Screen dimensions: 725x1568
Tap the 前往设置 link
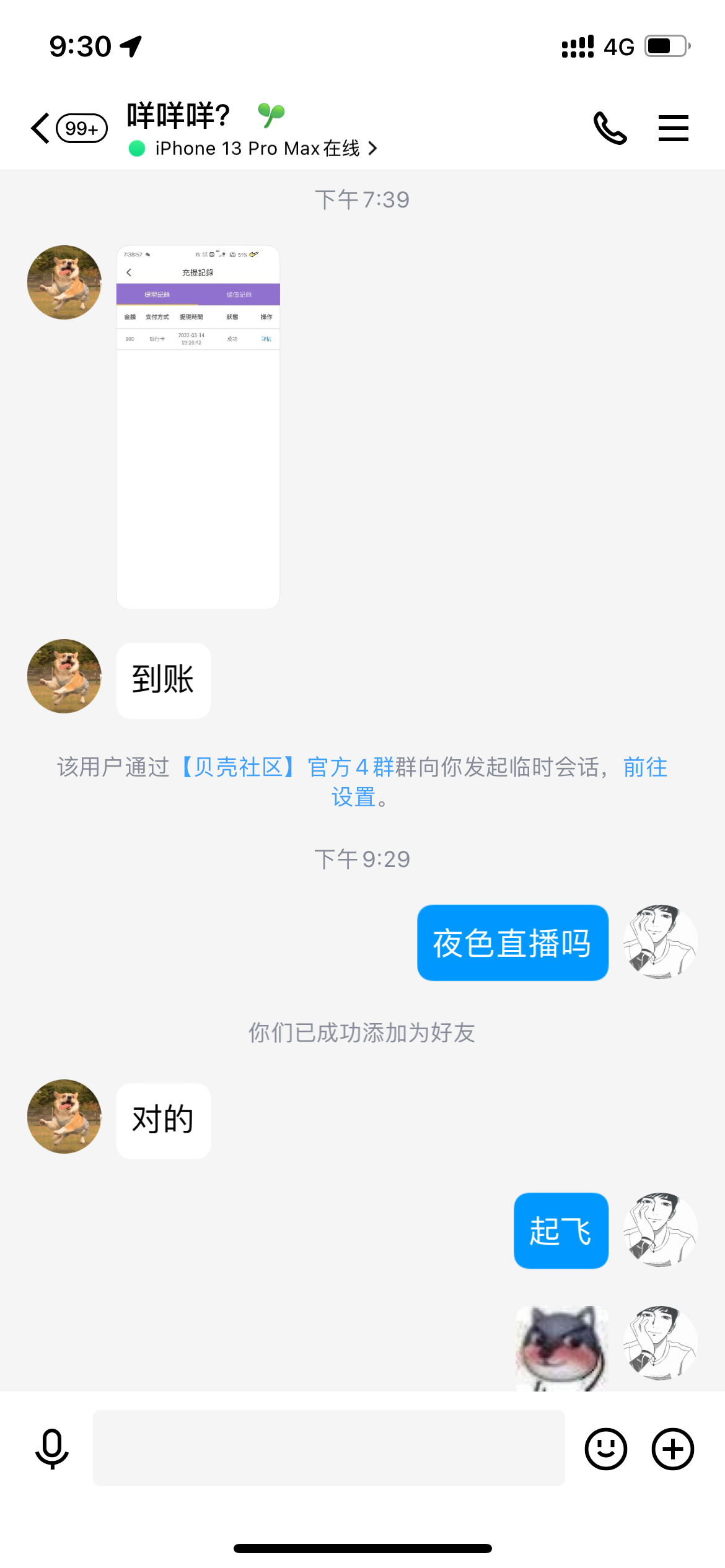click(x=644, y=767)
